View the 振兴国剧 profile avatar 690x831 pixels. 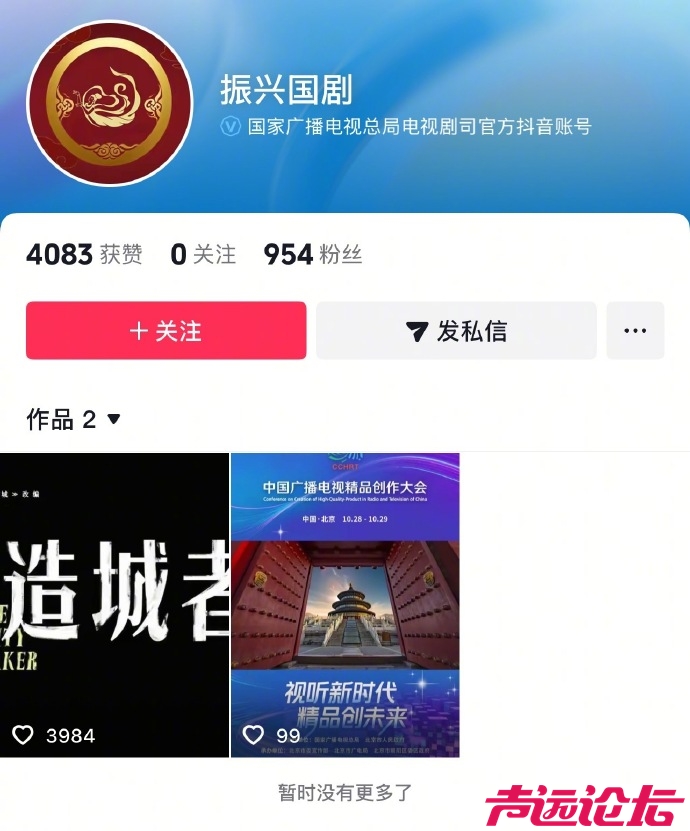109,103
